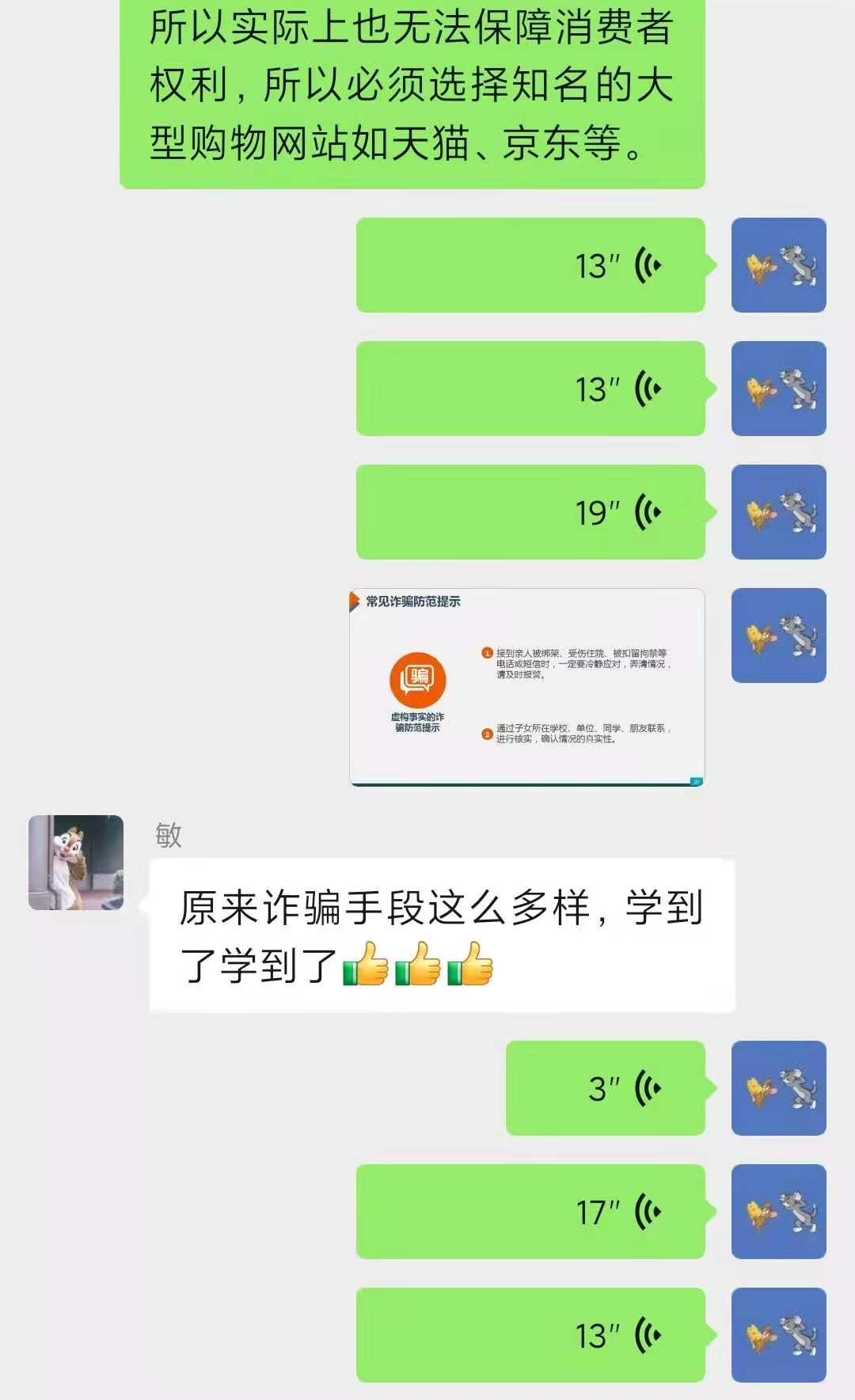Play the 13-second voice message just before the 19-second one
Image resolution: width=855 pixels, height=1400 pixels.
(x=530, y=389)
